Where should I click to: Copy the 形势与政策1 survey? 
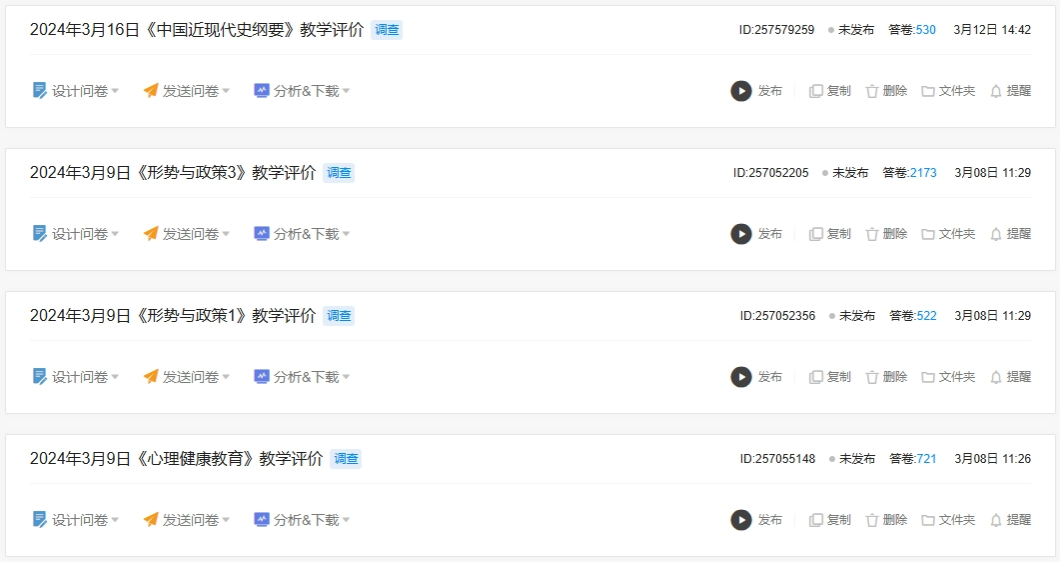point(830,377)
